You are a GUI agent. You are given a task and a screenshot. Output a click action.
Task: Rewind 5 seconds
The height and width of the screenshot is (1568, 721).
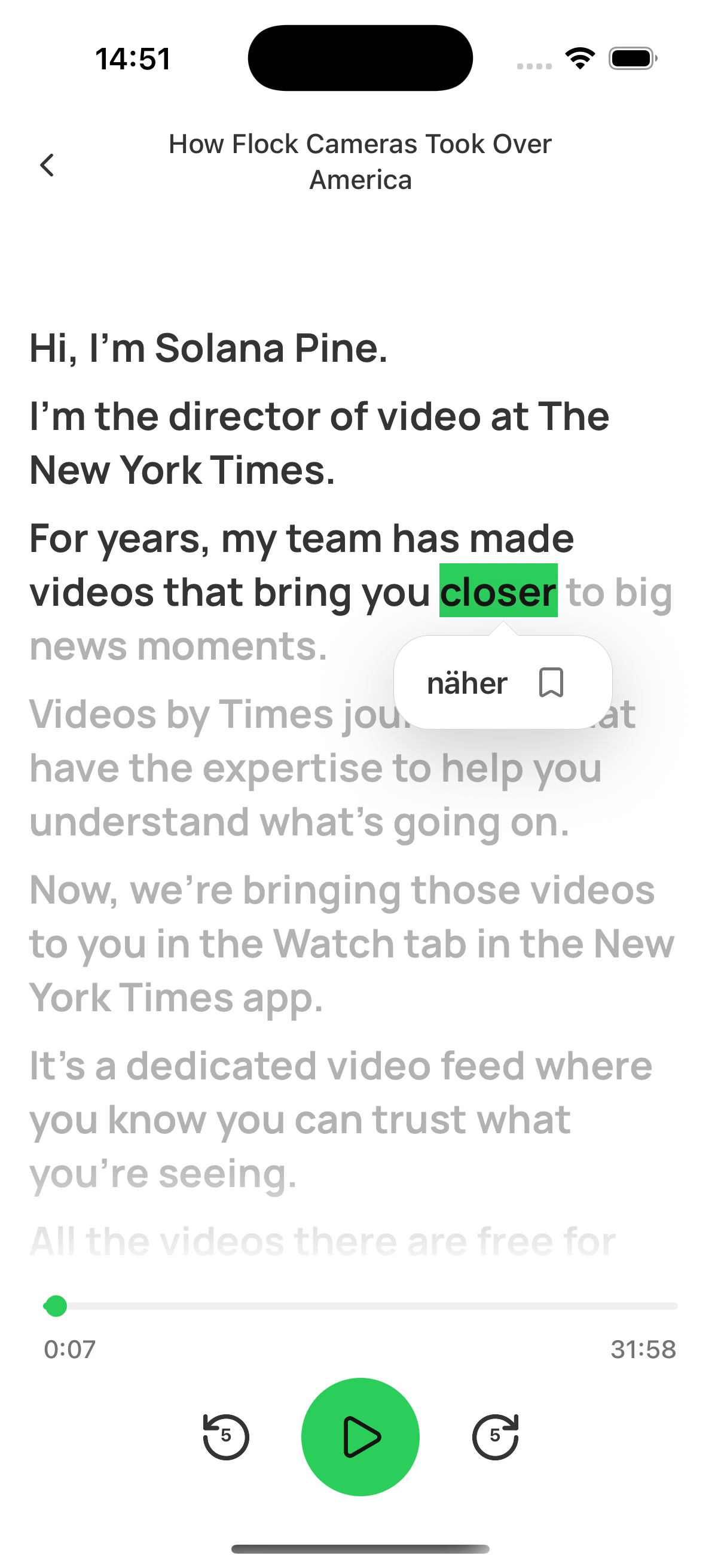[226, 1436]
